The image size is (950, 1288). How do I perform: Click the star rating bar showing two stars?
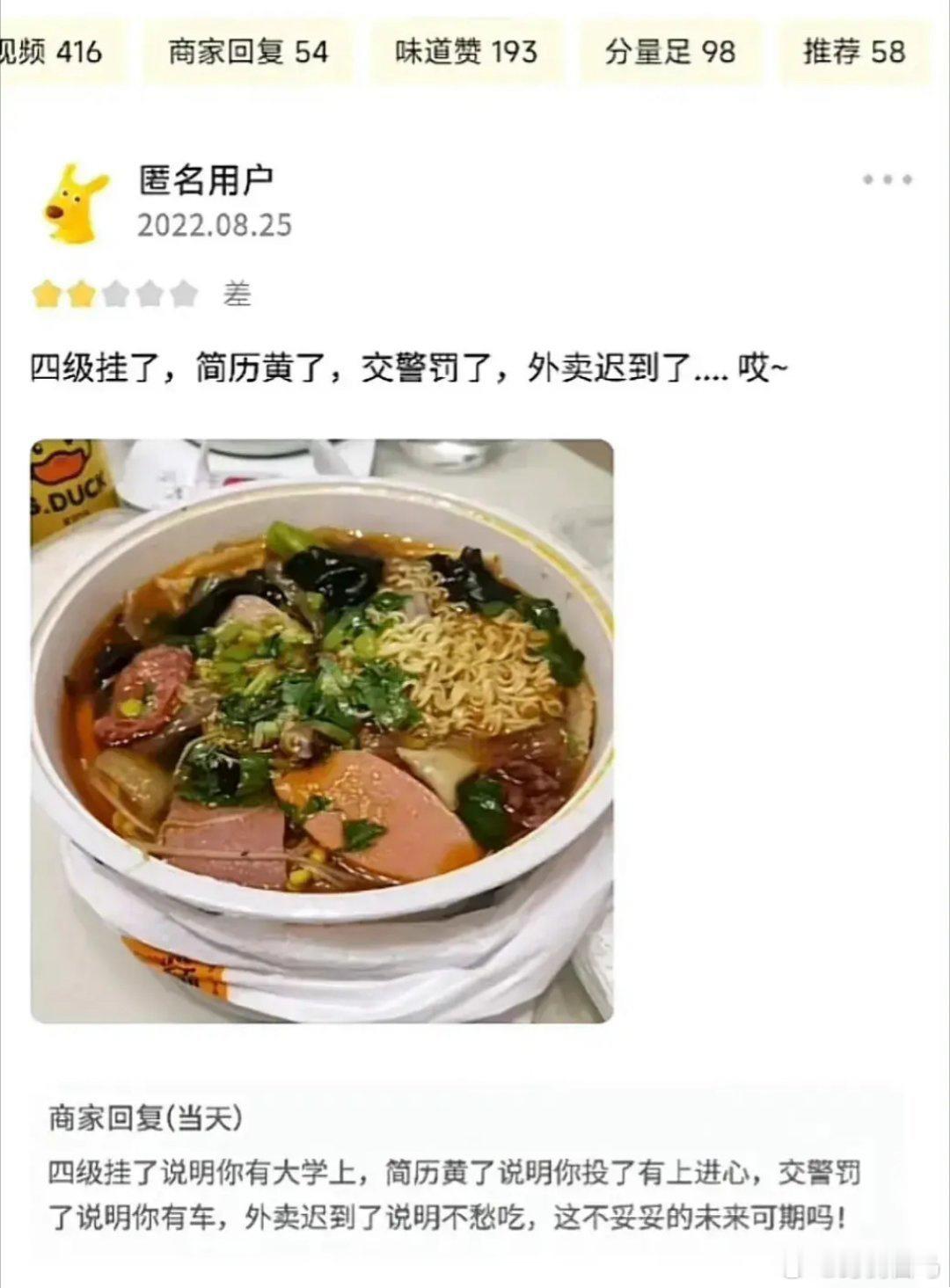tap(117, 293)
